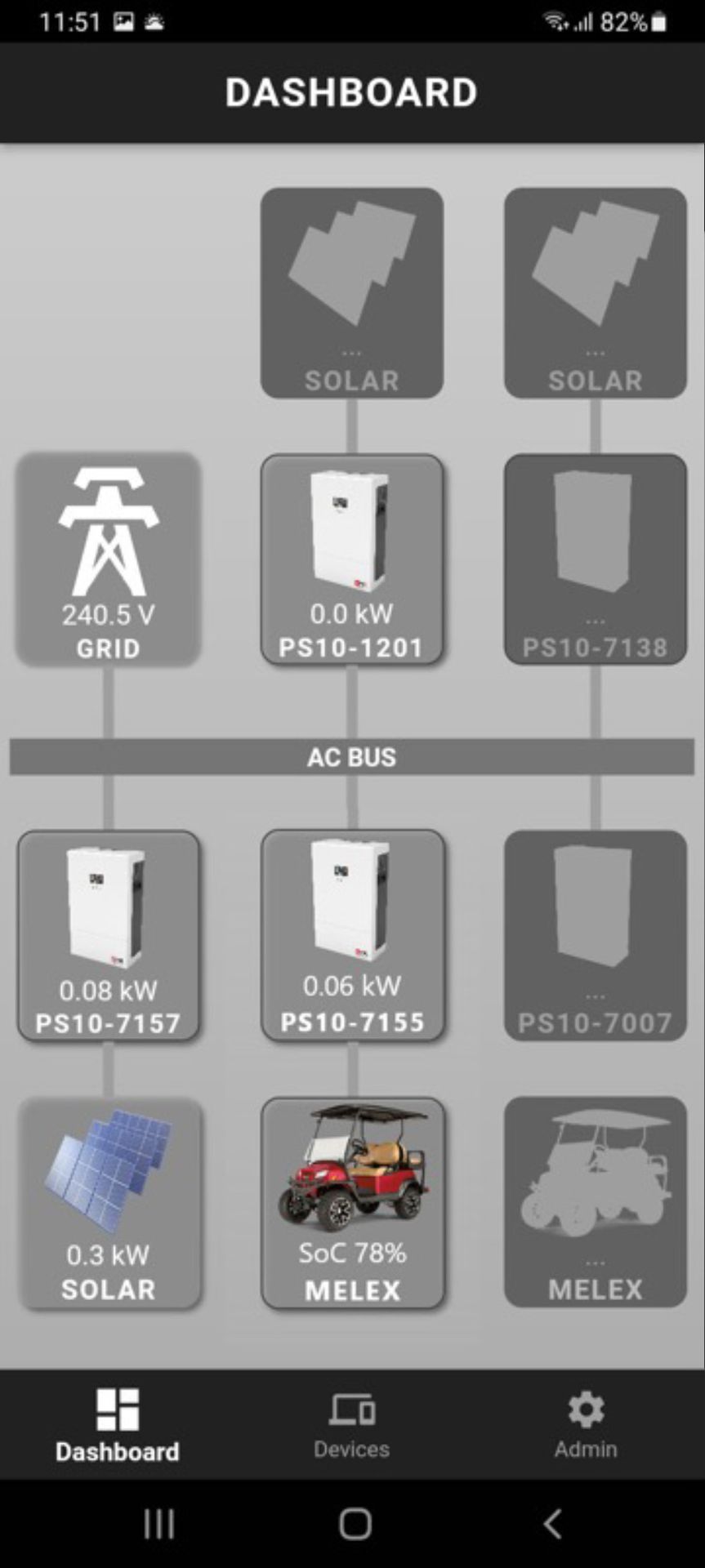Select the Dashboard tab
Image resolution: width=705 pixels, height=1568 pixels.
coord(118,1425)
